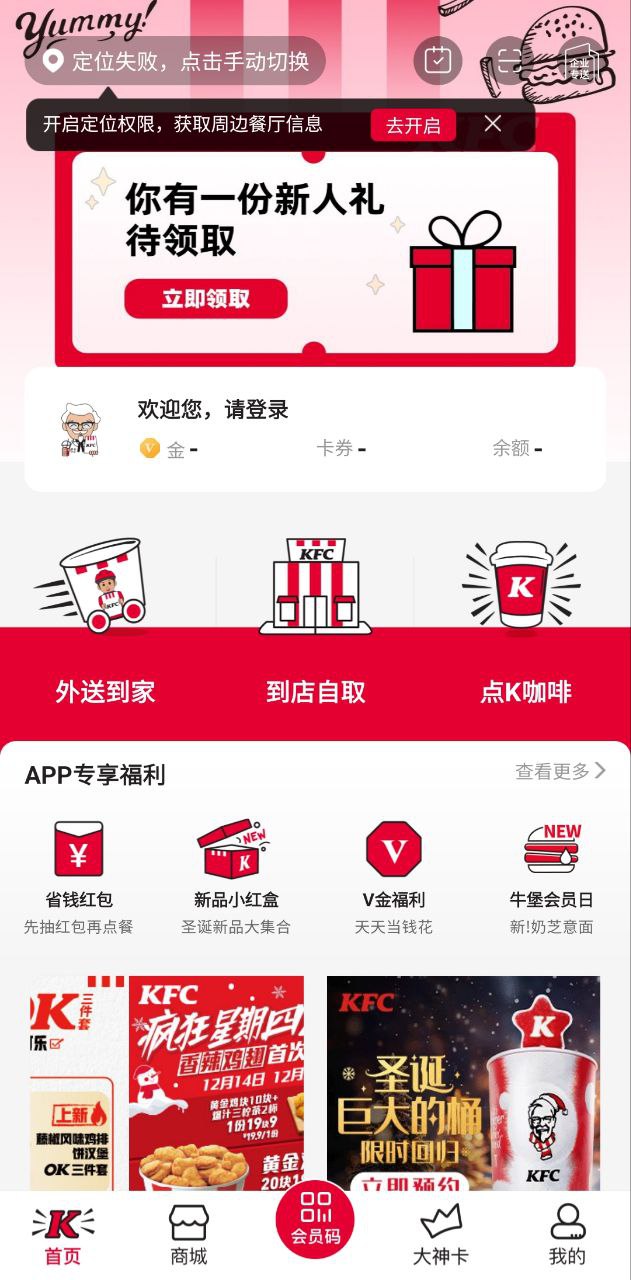Show the 会员码 member code

tap(315, 1218)
